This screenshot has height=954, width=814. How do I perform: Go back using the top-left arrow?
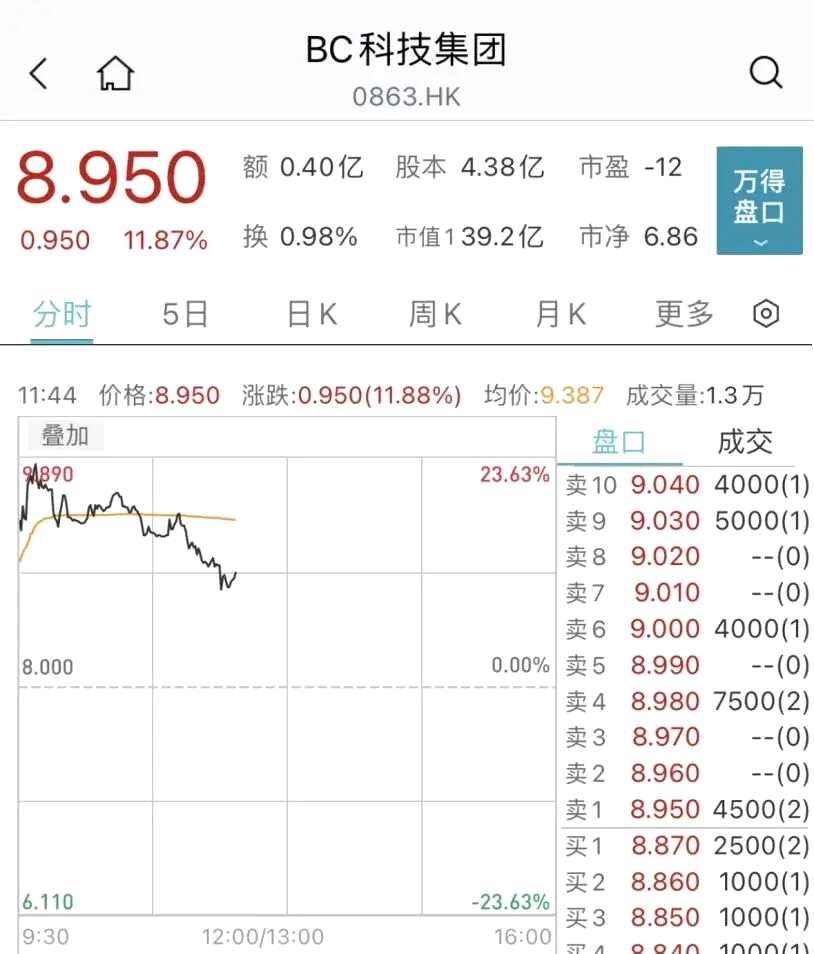[x=39, y=73]
